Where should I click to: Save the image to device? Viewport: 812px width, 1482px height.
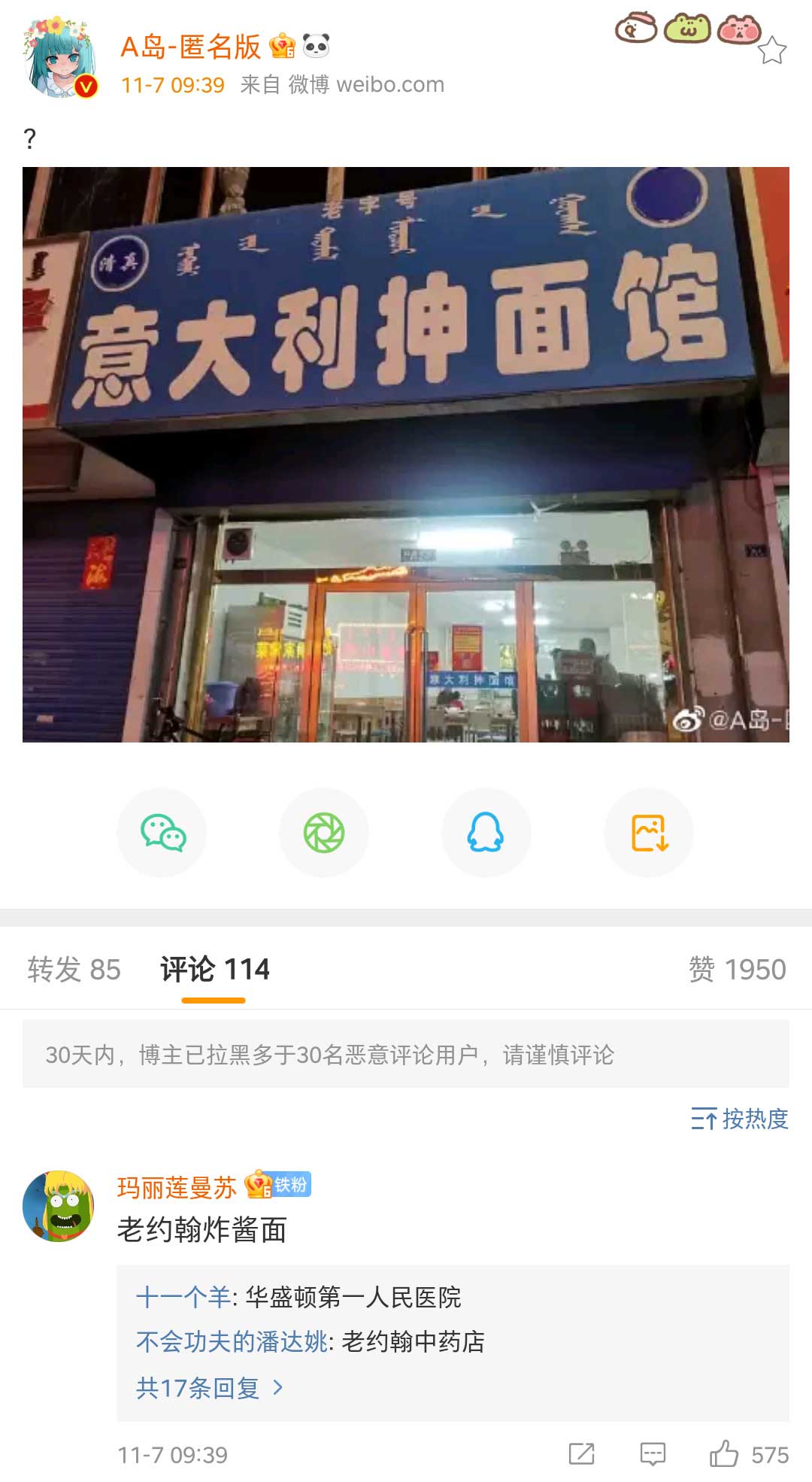click(649, 833)
